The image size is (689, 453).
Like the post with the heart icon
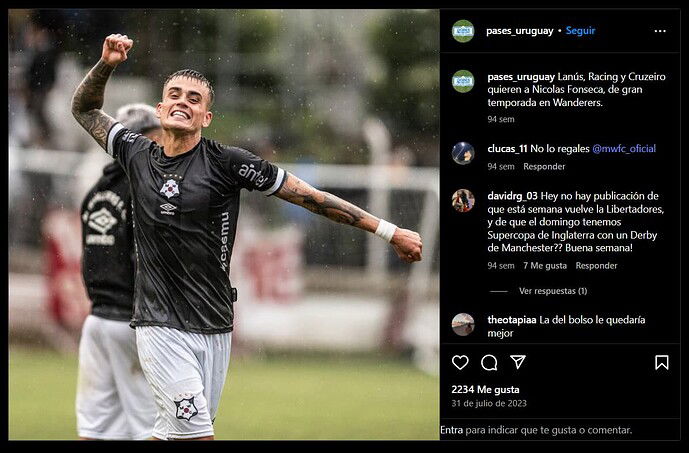pyautogui.click(x=460, y=362)
